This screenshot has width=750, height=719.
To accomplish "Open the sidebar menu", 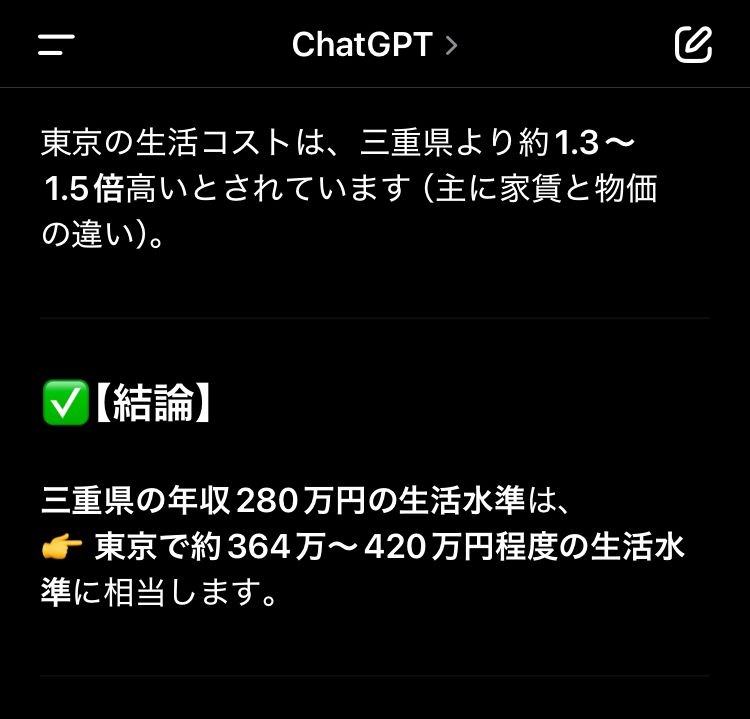I will click(57, 45).
